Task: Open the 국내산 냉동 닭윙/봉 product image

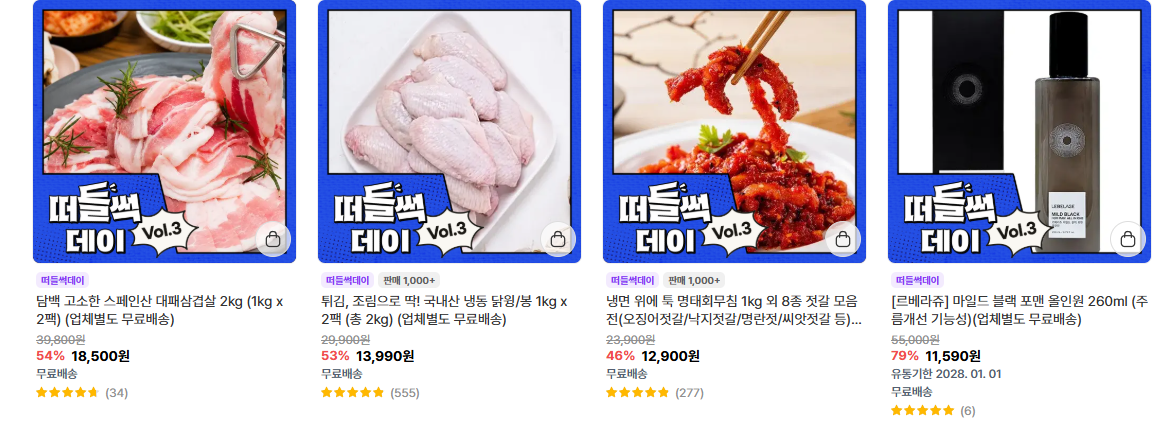Action: pos(450,132)
